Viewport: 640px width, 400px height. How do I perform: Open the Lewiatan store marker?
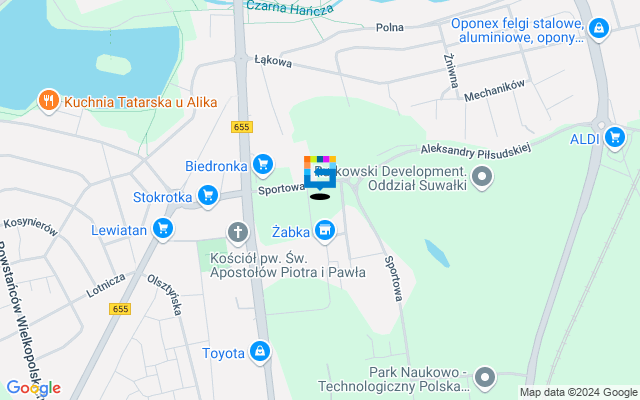point(163,229)
